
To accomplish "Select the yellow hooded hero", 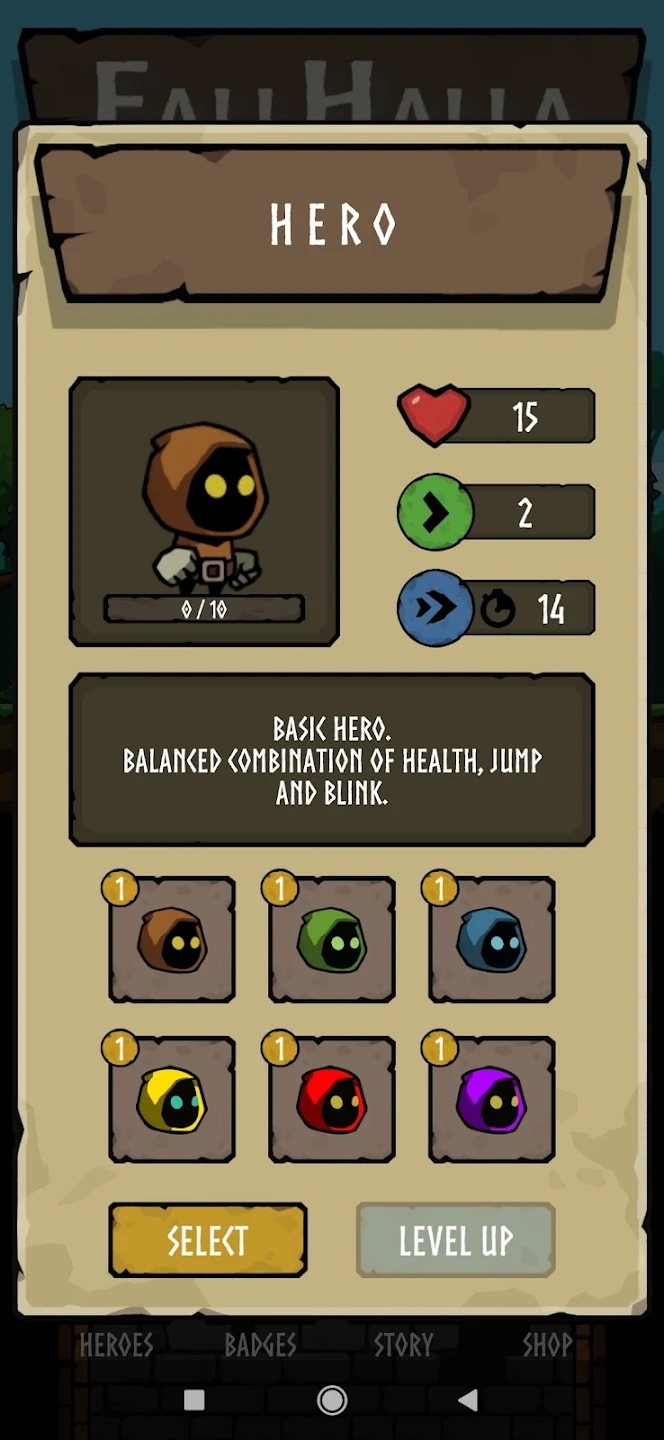I will (172, 1100).
